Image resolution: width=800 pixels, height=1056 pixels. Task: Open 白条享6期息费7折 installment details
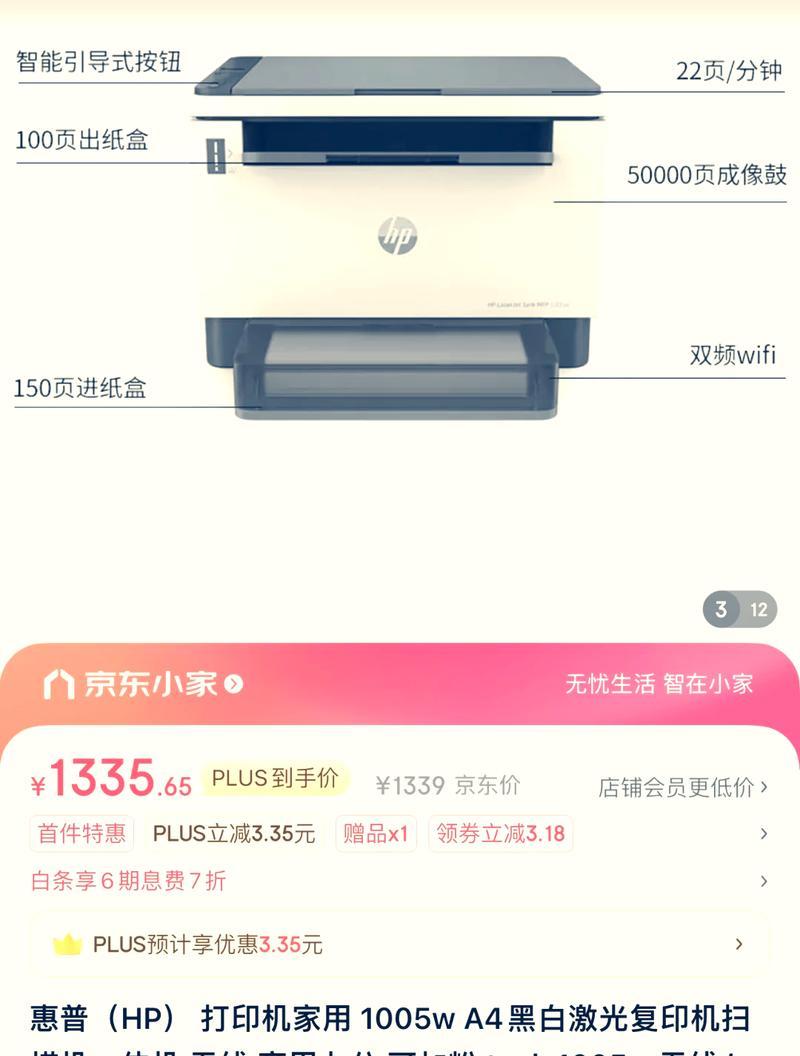130,881
